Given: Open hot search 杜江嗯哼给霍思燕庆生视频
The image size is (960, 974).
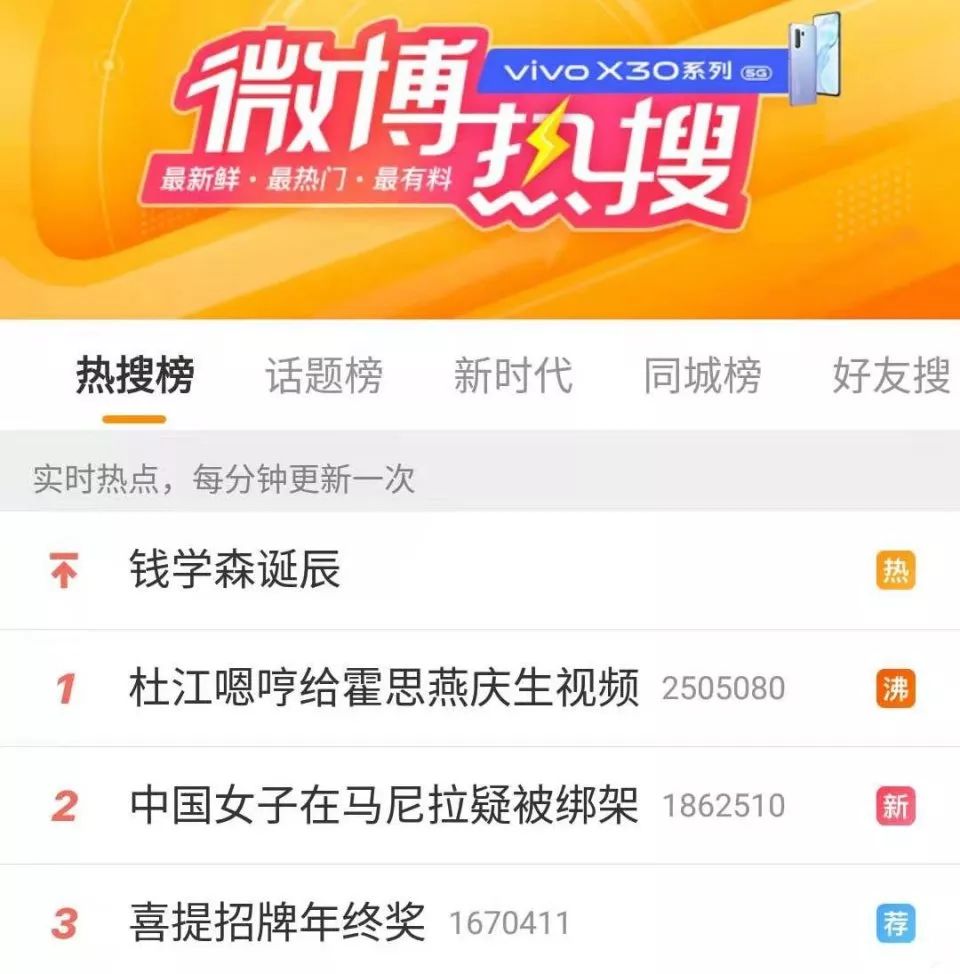Looking at the screenshot, I should 384,688.
